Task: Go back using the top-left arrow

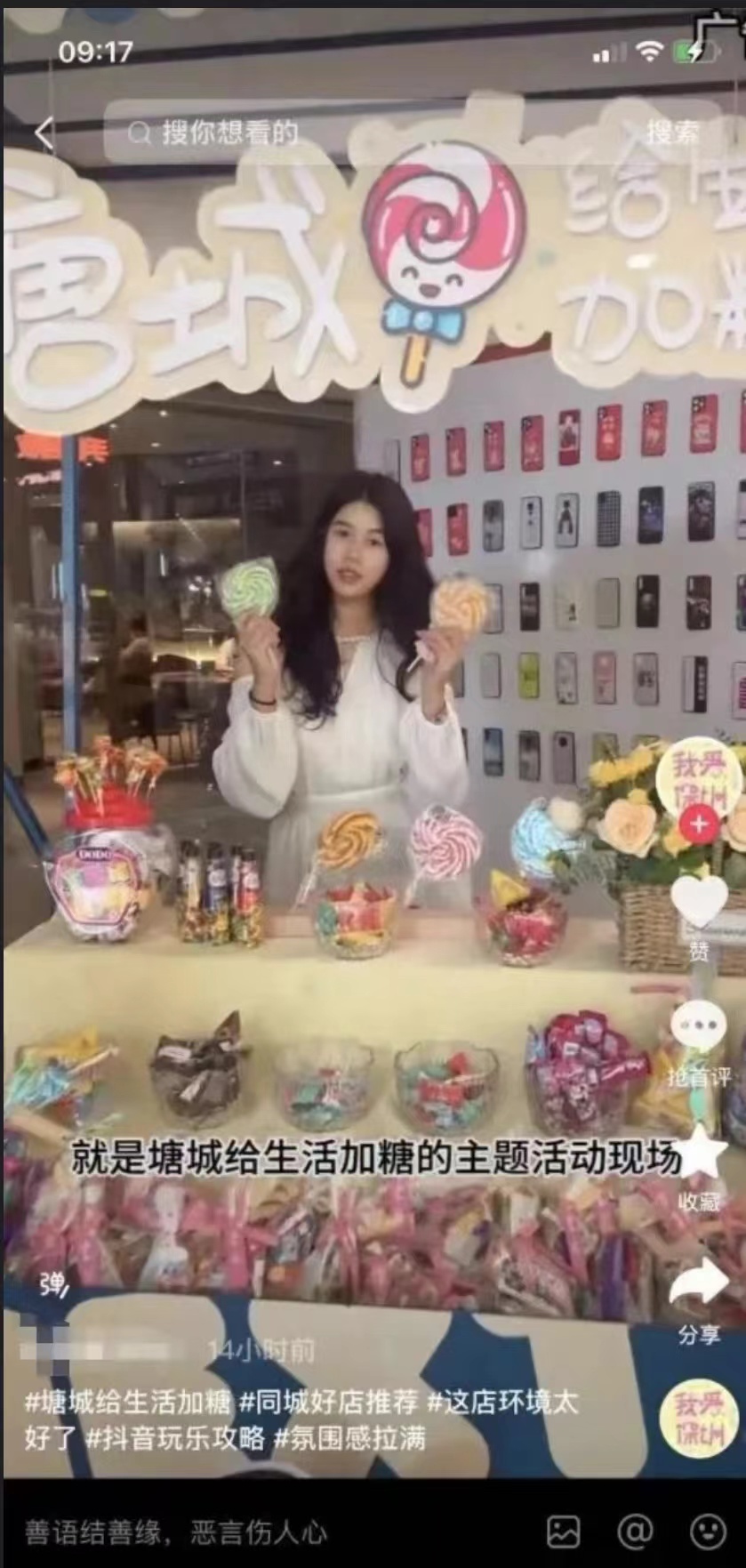Action: tap(44, 133)
